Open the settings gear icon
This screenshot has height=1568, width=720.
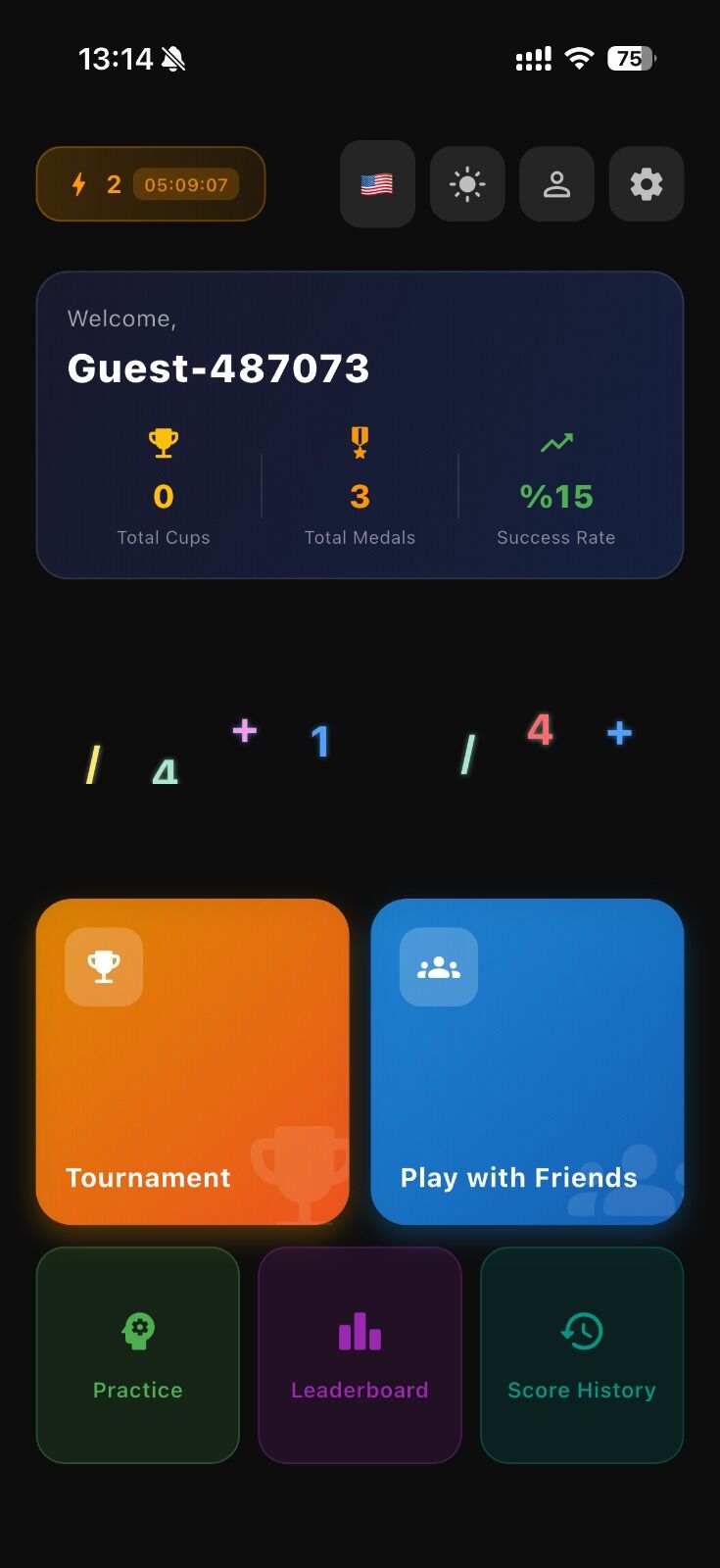pyautogui.click(x=646, y=183)
